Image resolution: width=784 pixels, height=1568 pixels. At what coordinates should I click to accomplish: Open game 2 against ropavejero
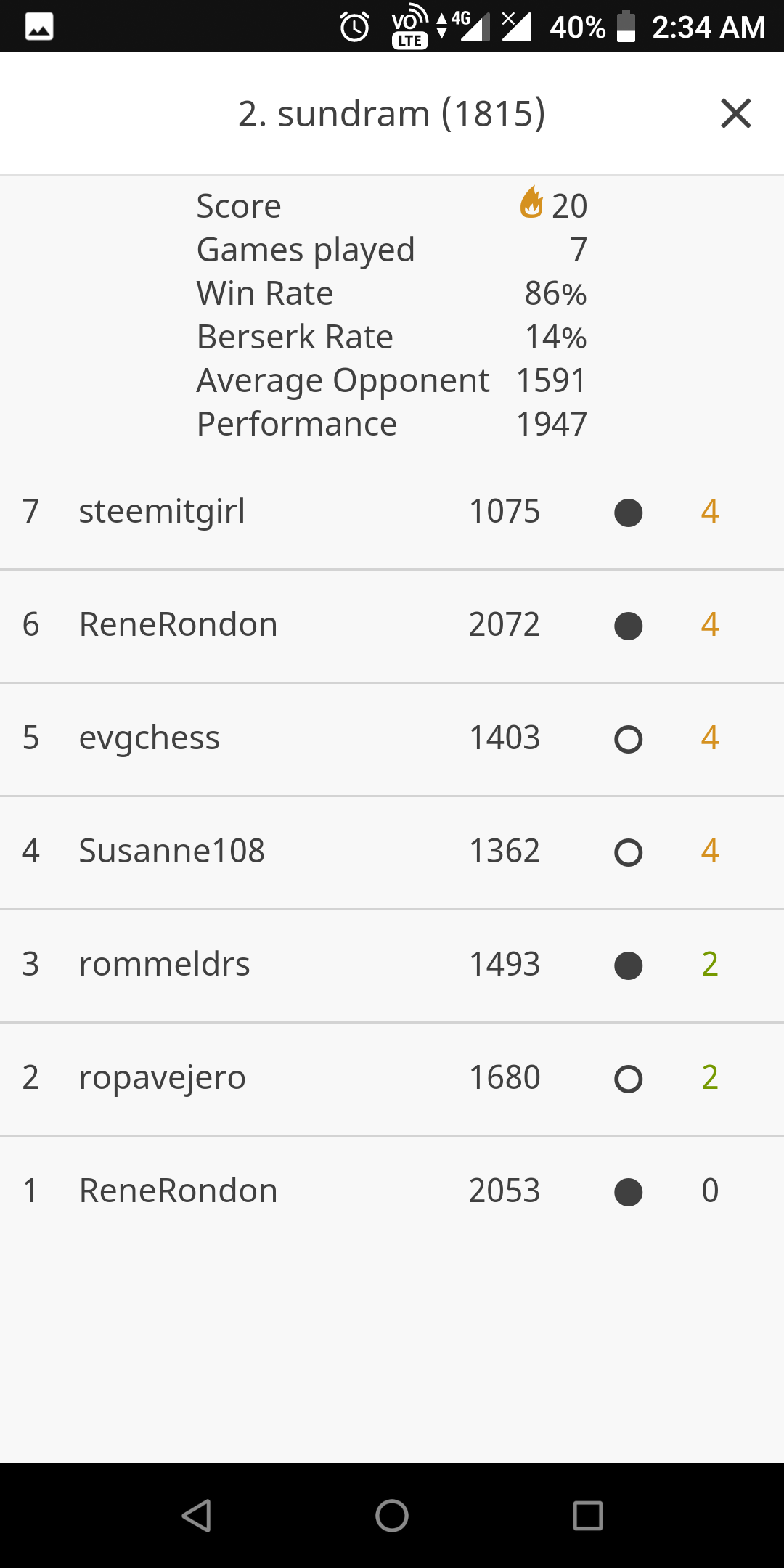coord(392,1078)
